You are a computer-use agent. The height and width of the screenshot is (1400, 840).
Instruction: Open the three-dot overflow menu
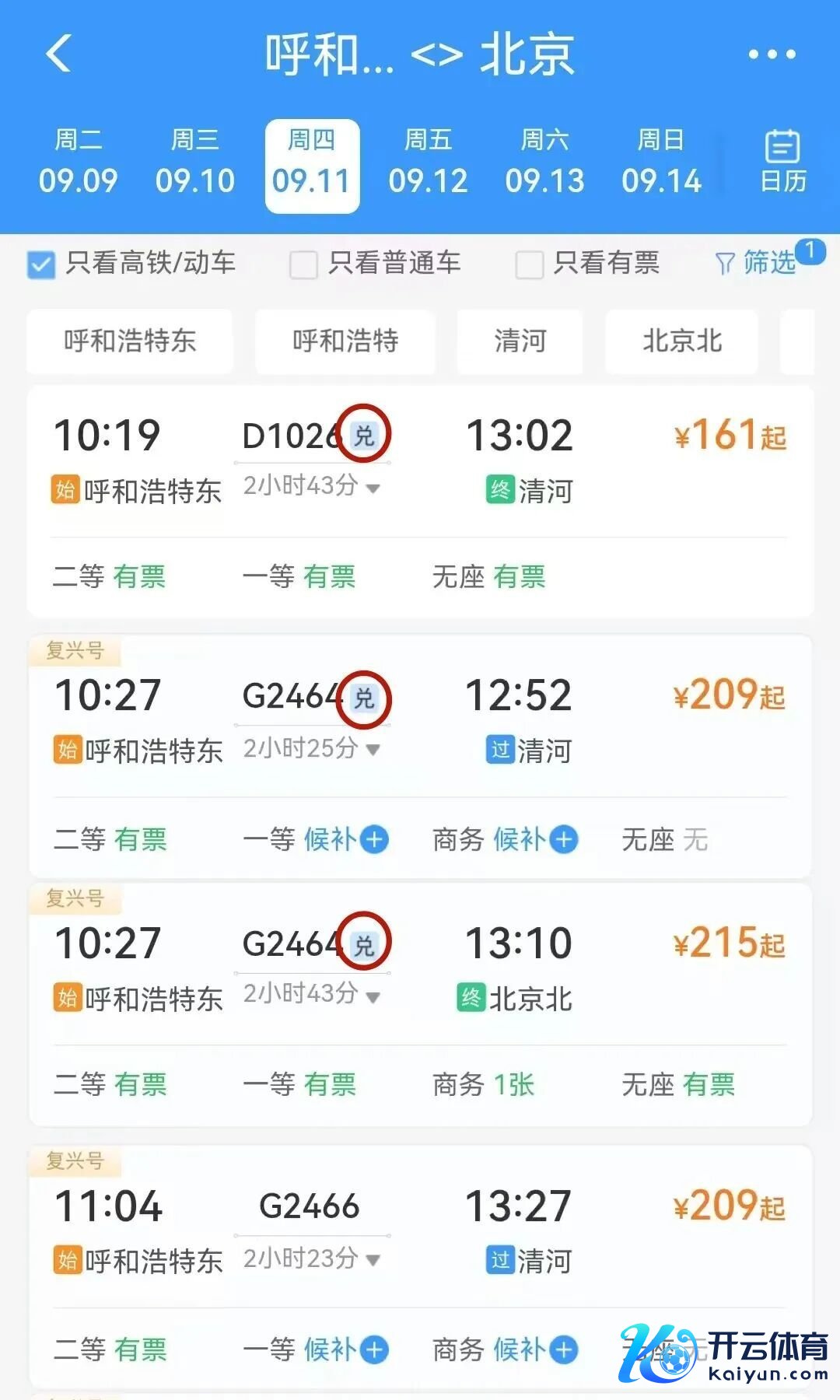(772, 54)
